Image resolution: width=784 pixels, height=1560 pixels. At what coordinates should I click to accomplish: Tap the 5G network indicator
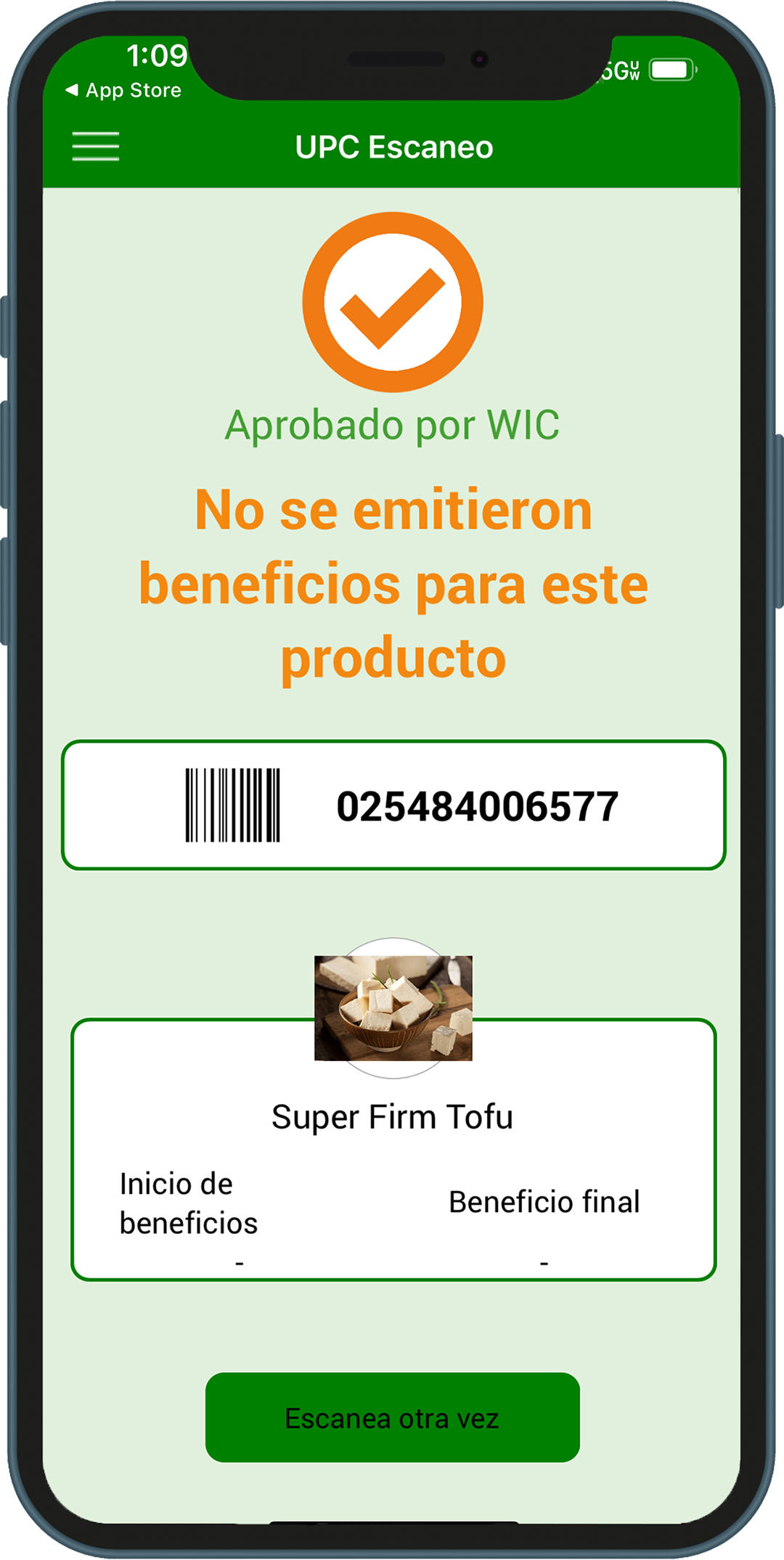[x=621, y=70]
